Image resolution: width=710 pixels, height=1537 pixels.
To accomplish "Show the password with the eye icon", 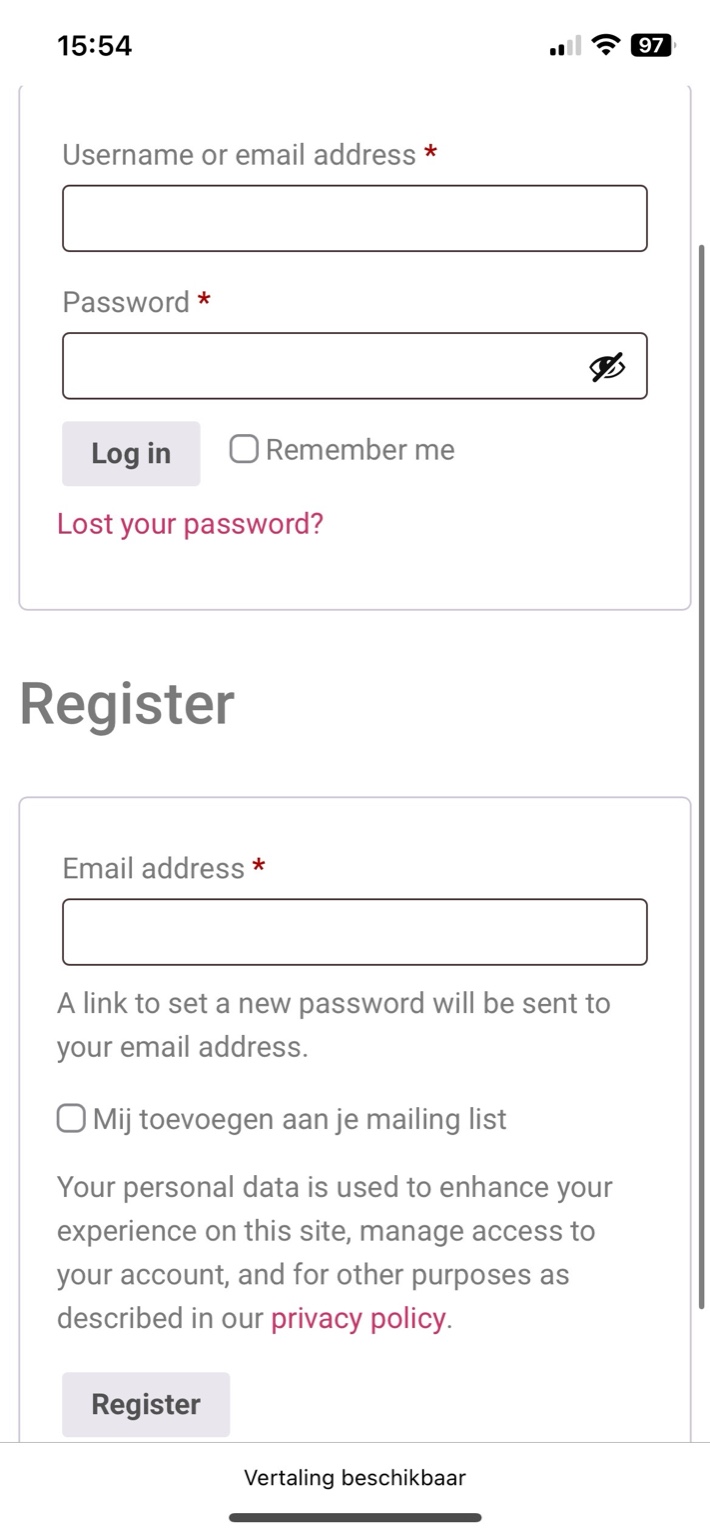I will (x=606, y=367).
